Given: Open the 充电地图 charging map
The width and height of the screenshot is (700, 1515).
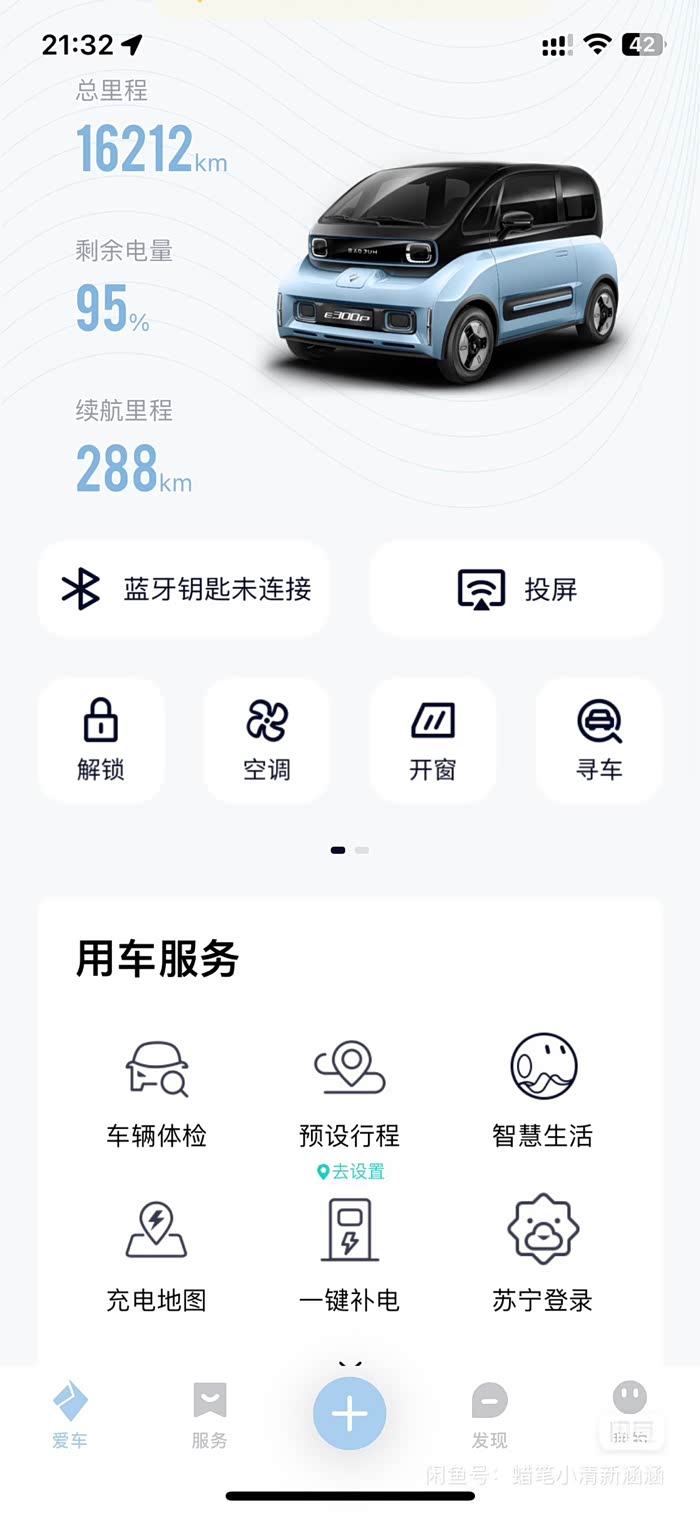Looking at the screenshot, I should click(x=157, y=1257).
